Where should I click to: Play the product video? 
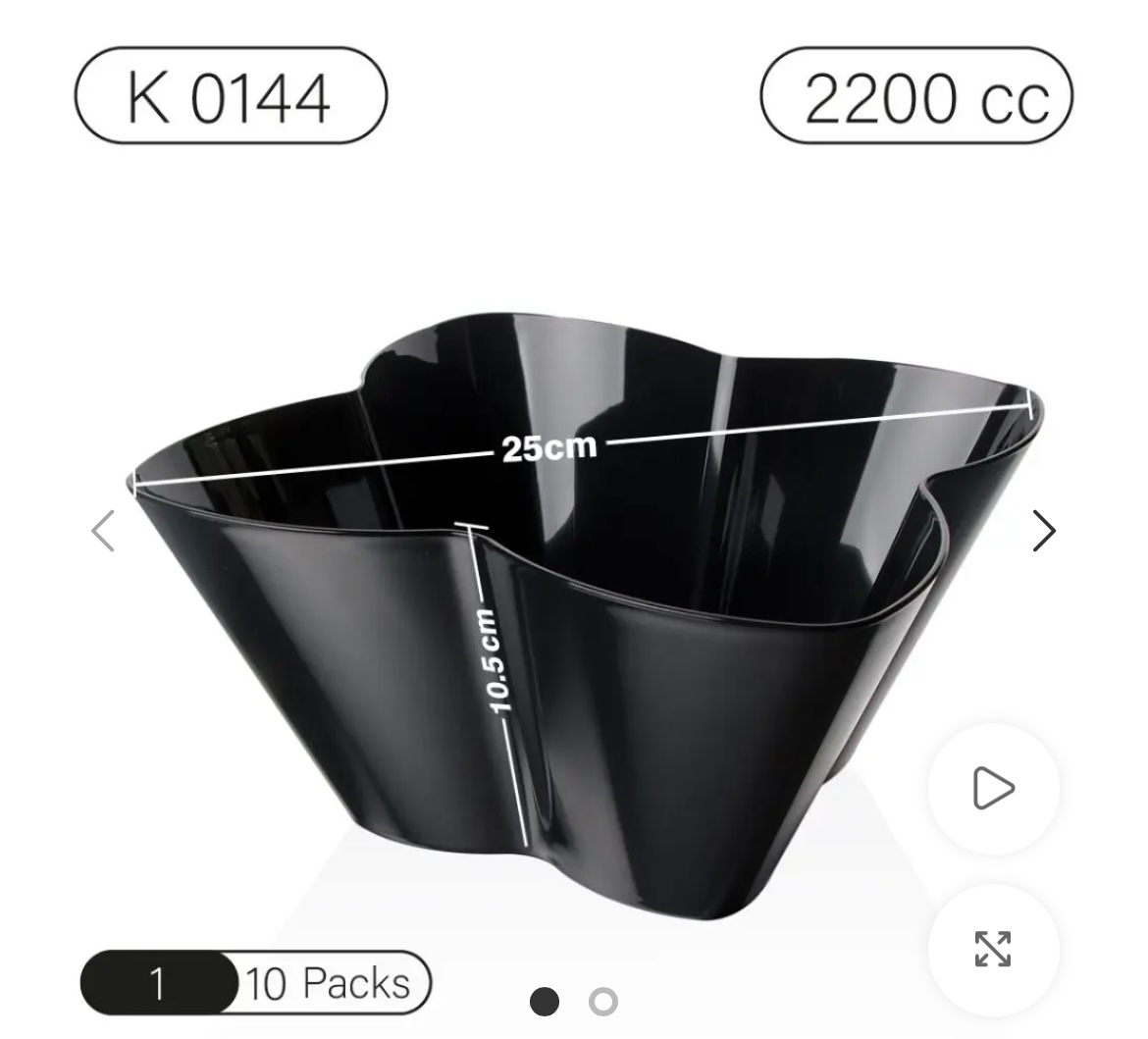[x=994, y=789]
